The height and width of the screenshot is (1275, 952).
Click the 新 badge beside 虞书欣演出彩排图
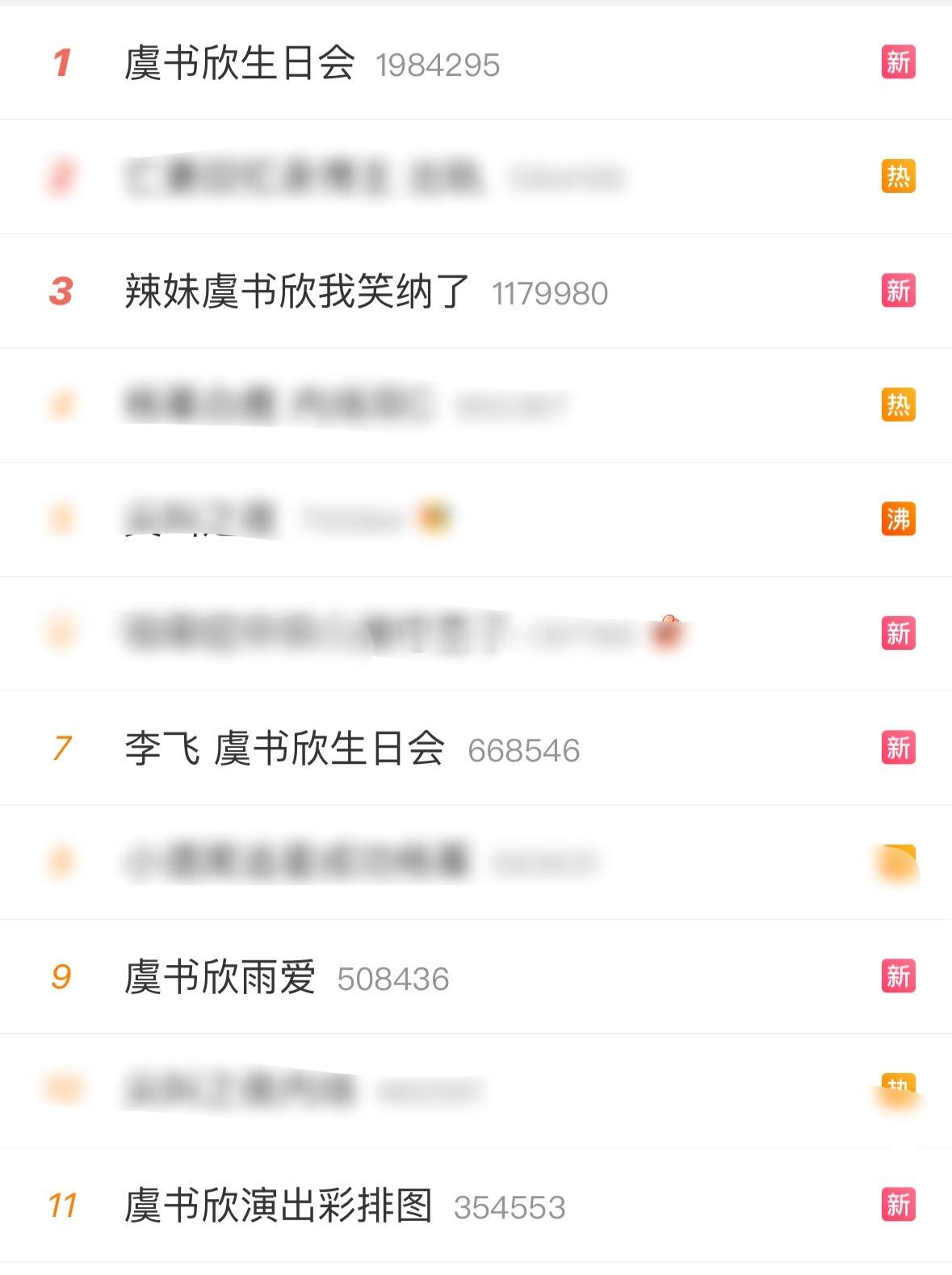point(899,1205)
